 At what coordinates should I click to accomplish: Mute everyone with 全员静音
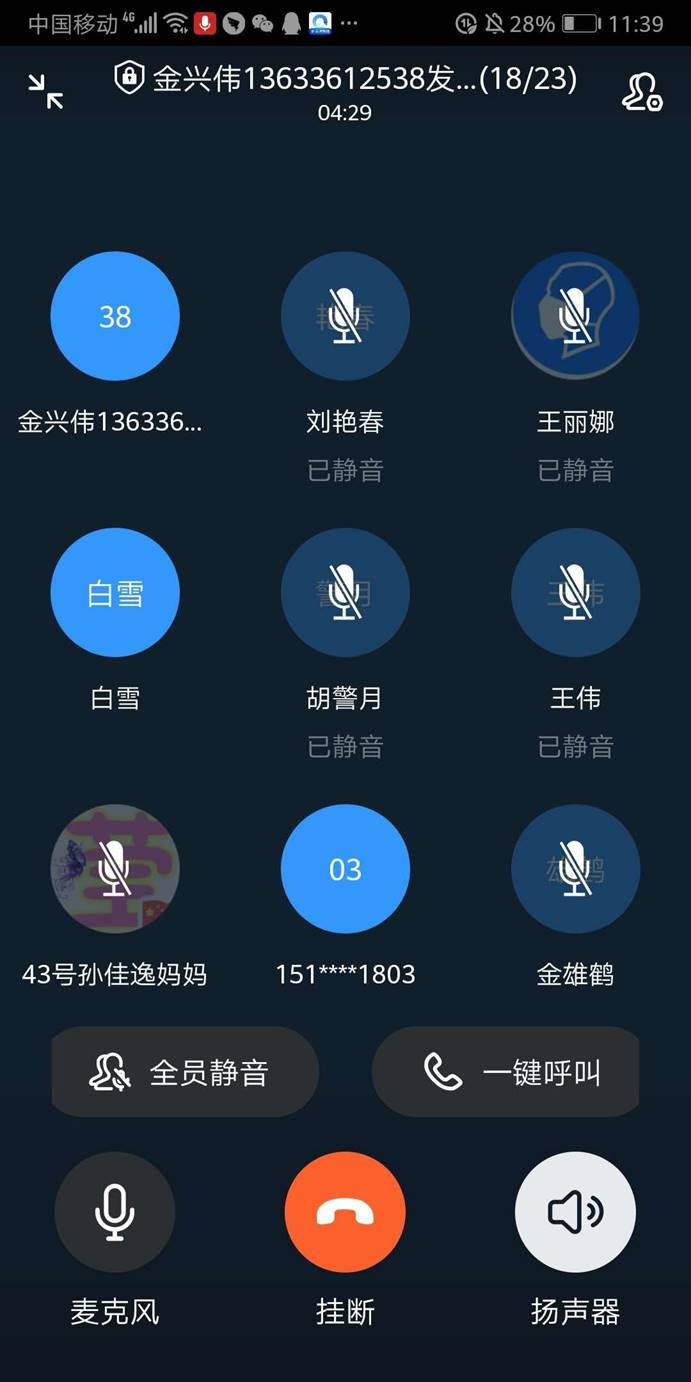(x=185, y=1072)
